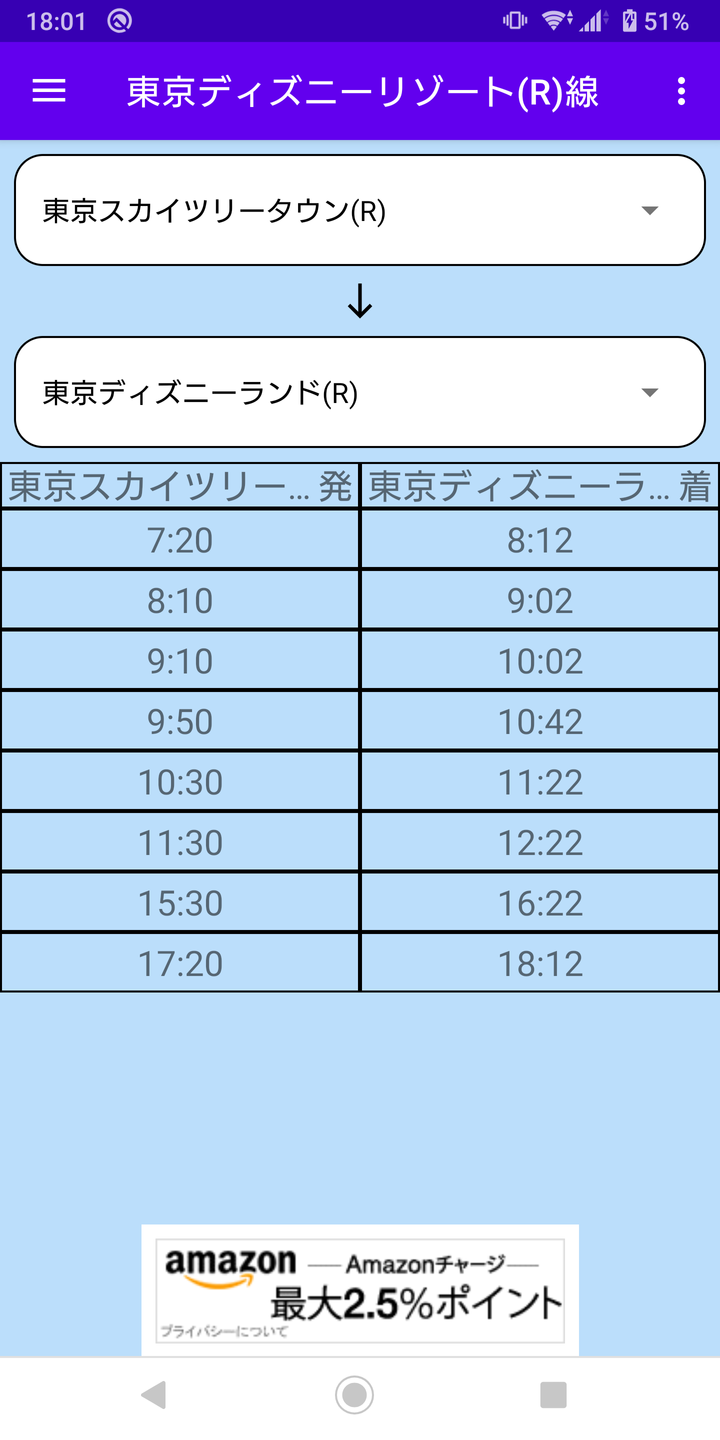Expand the 東京ディズニーランド(R) destination dropdown

point(360,392)
